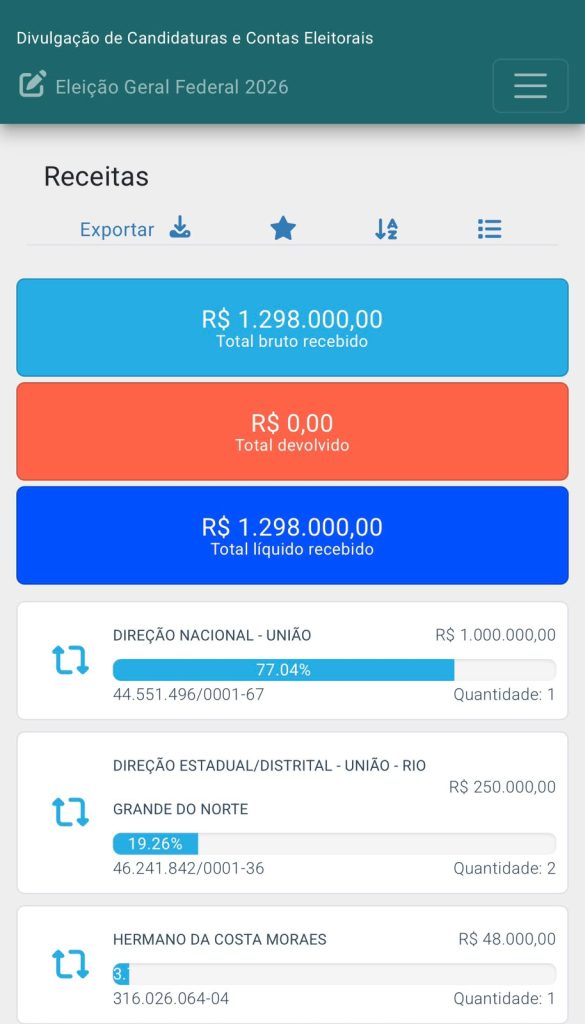Open the hamburger navigation menu
The height and width of the screenshot is (1024, 585).
[530, 86]
